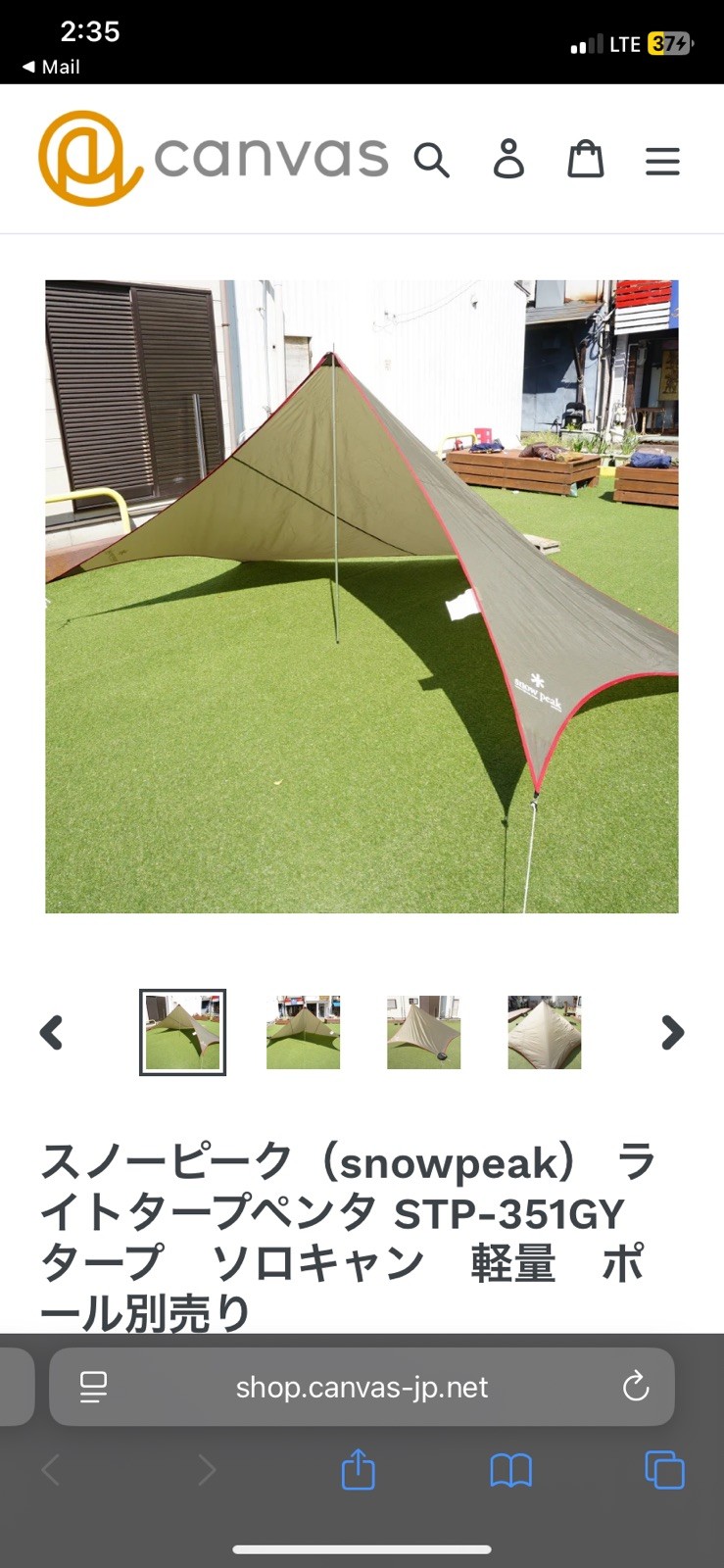Viewport: 724px width, 1568px height.
Task: Open the account login icon
Action: pos(508,159)
